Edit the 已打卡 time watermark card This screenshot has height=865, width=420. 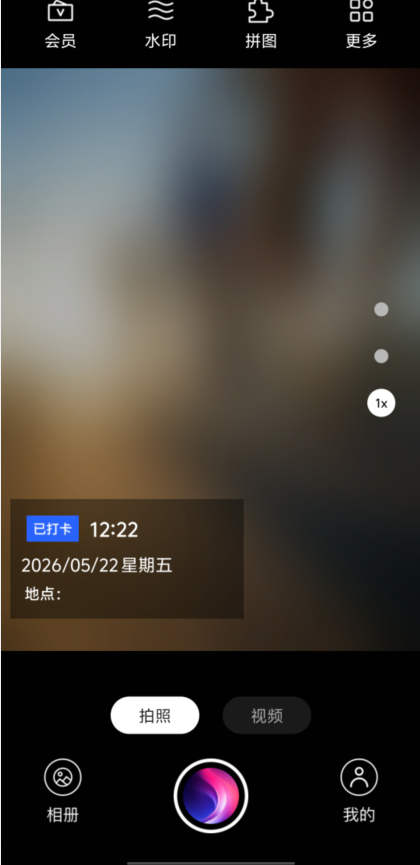click(127, 558)
